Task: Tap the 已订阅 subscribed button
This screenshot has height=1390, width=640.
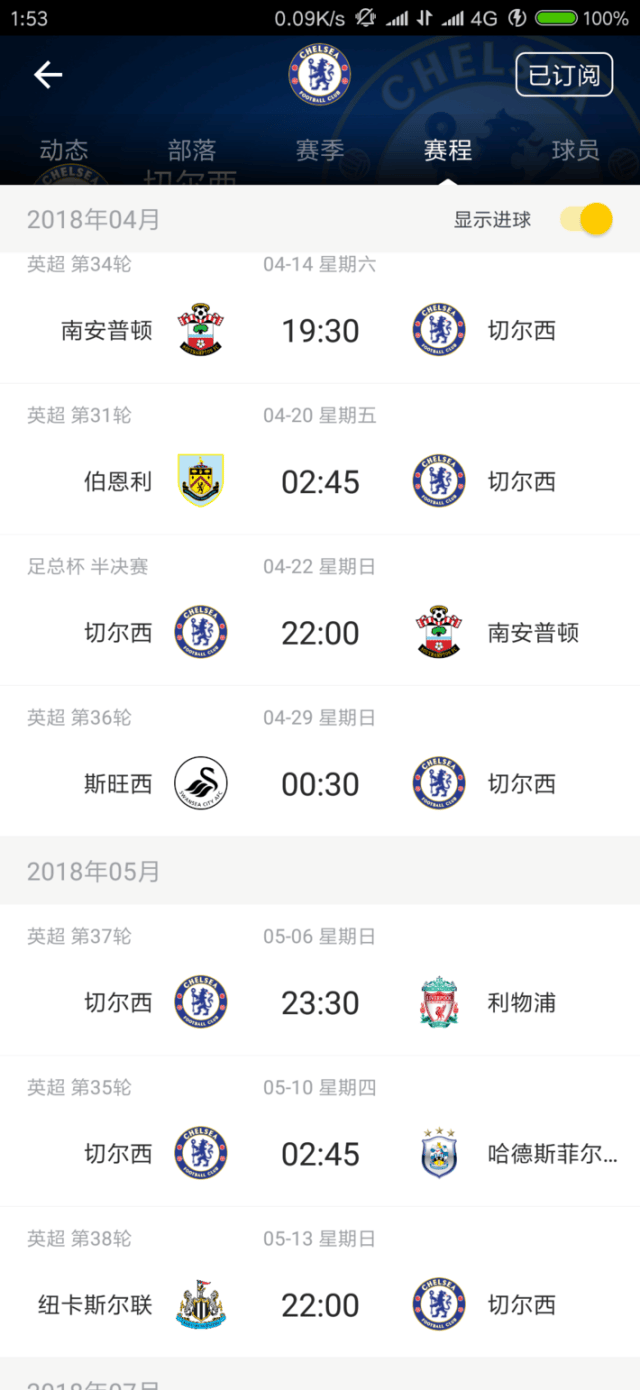Action: click(564, 75)
